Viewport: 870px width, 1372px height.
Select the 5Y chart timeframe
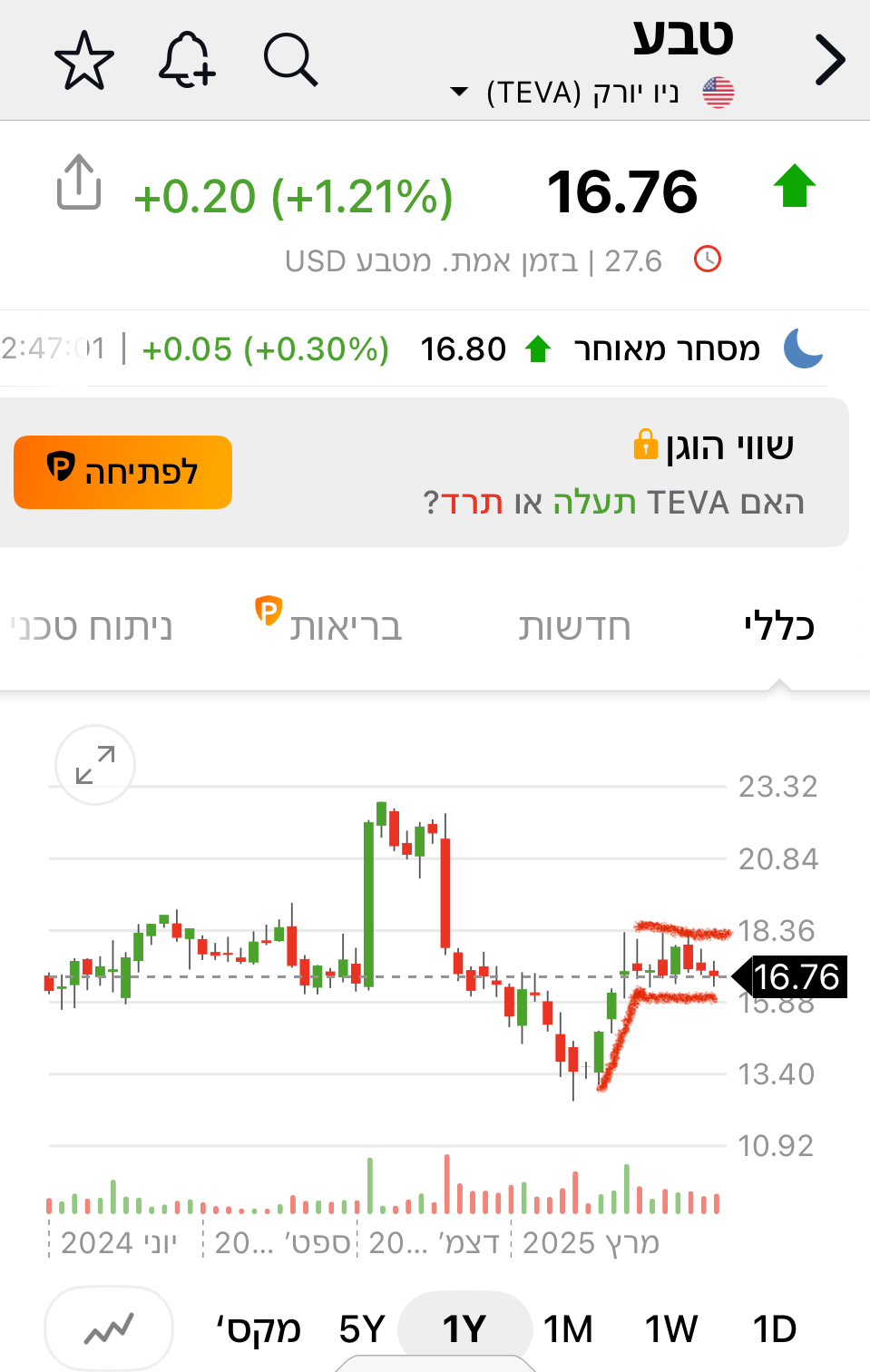(362, 1329)
